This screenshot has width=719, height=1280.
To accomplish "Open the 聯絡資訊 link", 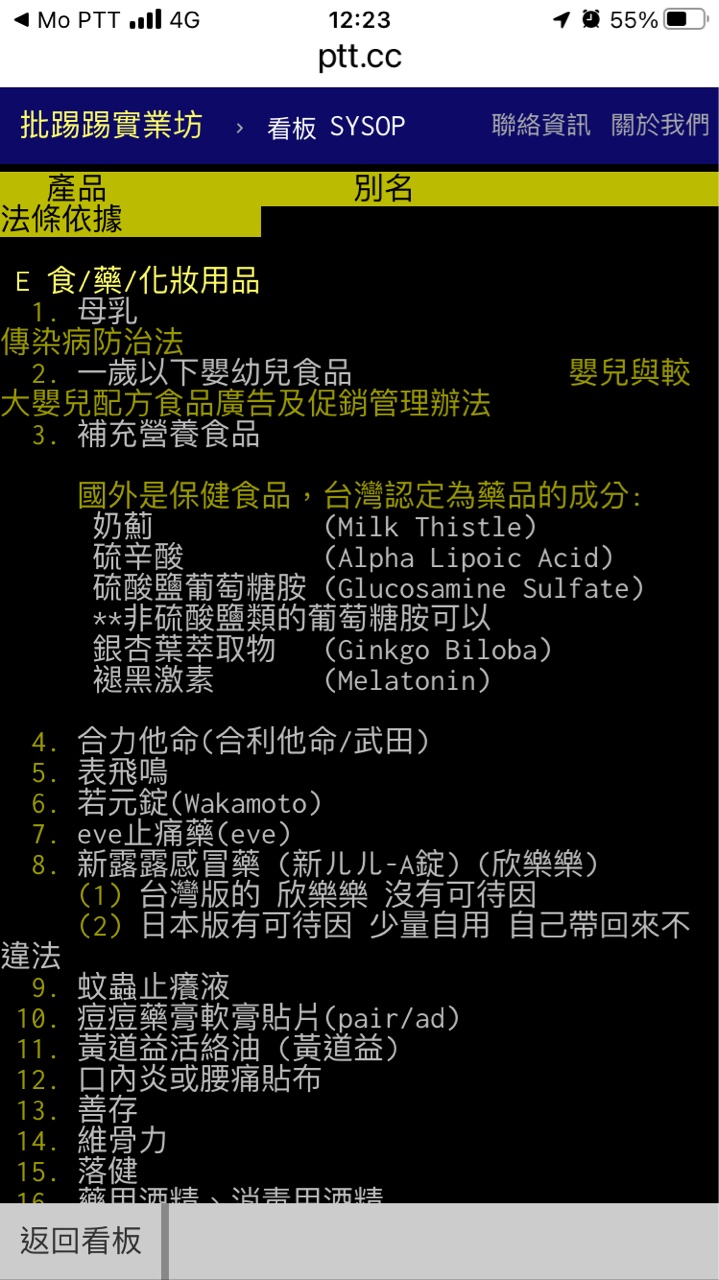I will coord(540,125).
